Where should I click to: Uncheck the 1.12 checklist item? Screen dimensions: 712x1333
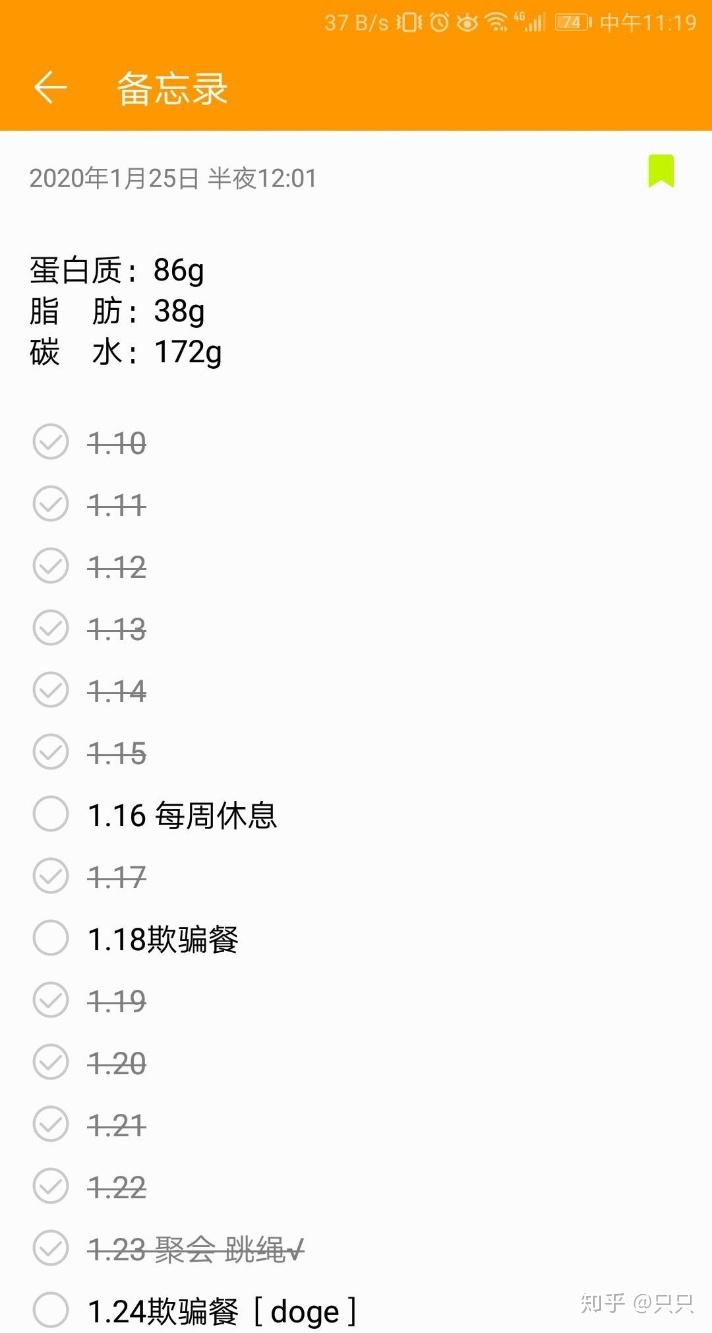[51, 566]
